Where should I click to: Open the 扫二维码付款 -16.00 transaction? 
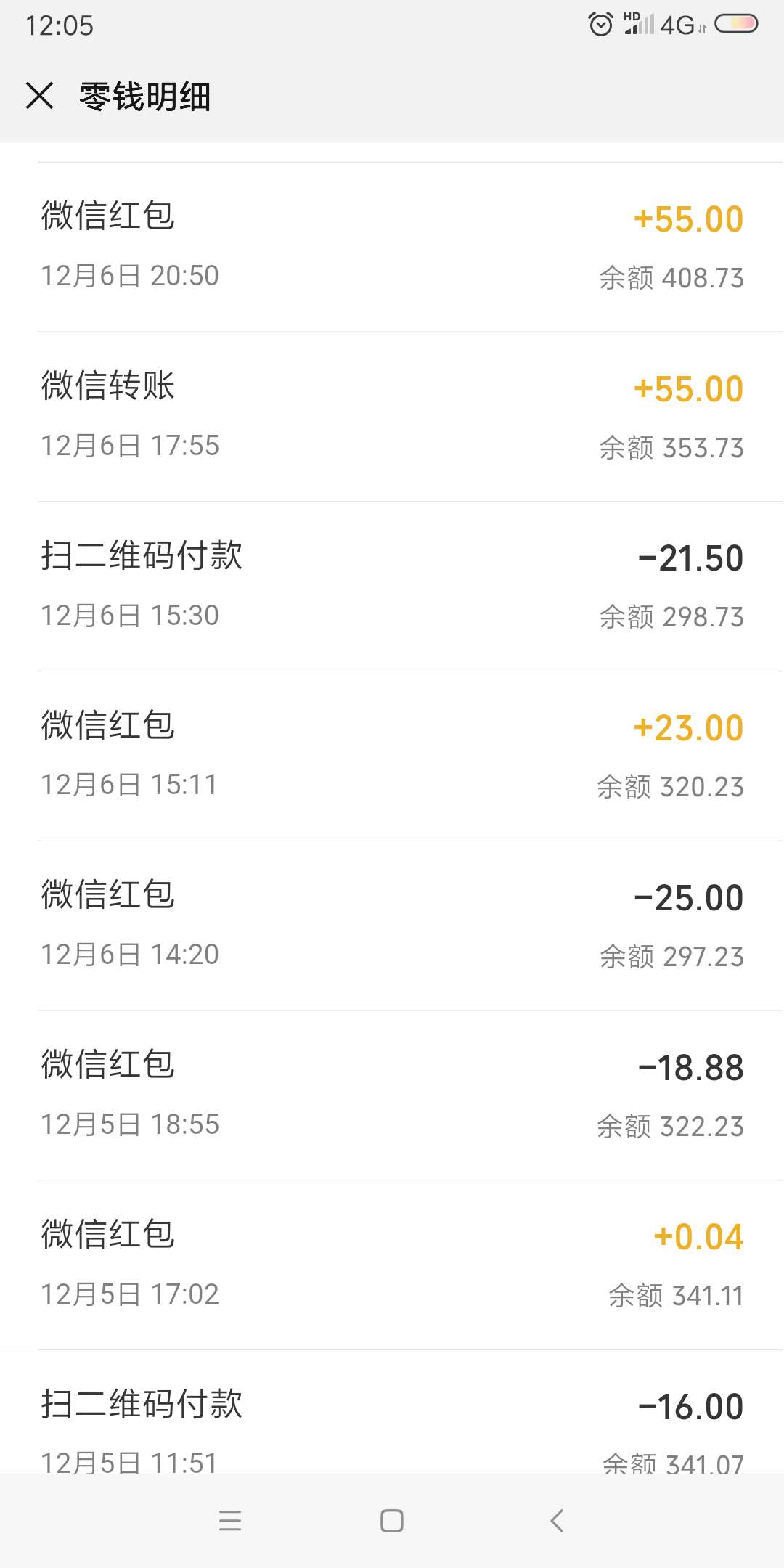pyautogui.click(x=392, y=1413)
